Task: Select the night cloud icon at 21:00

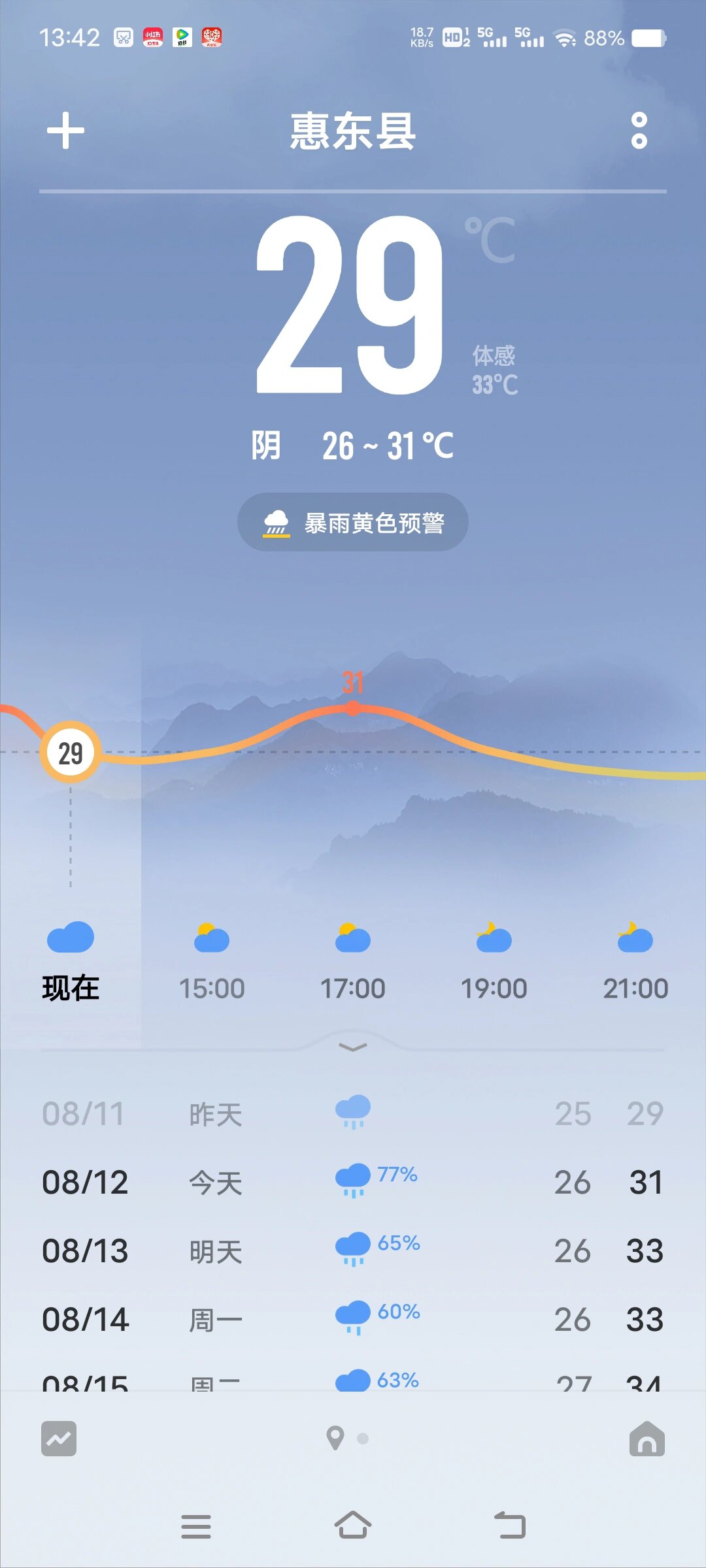Action: (635, 938)
